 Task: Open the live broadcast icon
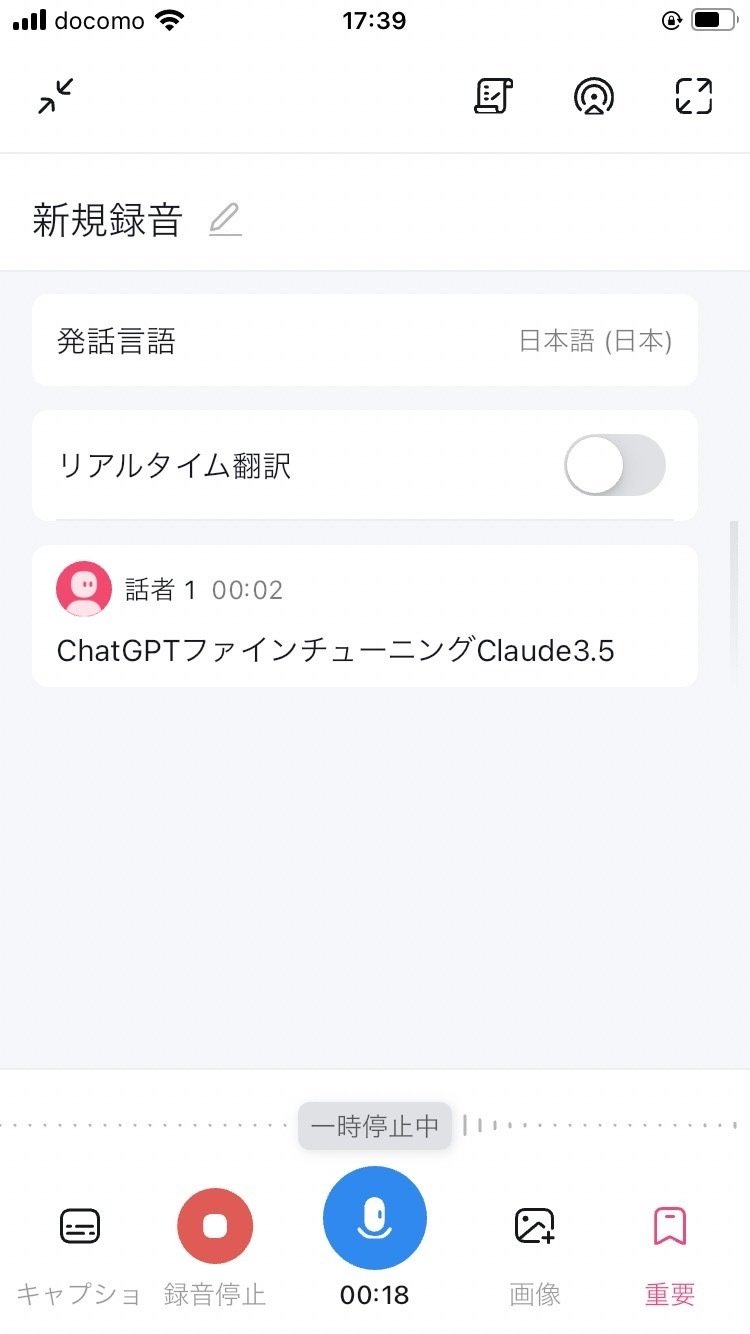tap(593, 97)
